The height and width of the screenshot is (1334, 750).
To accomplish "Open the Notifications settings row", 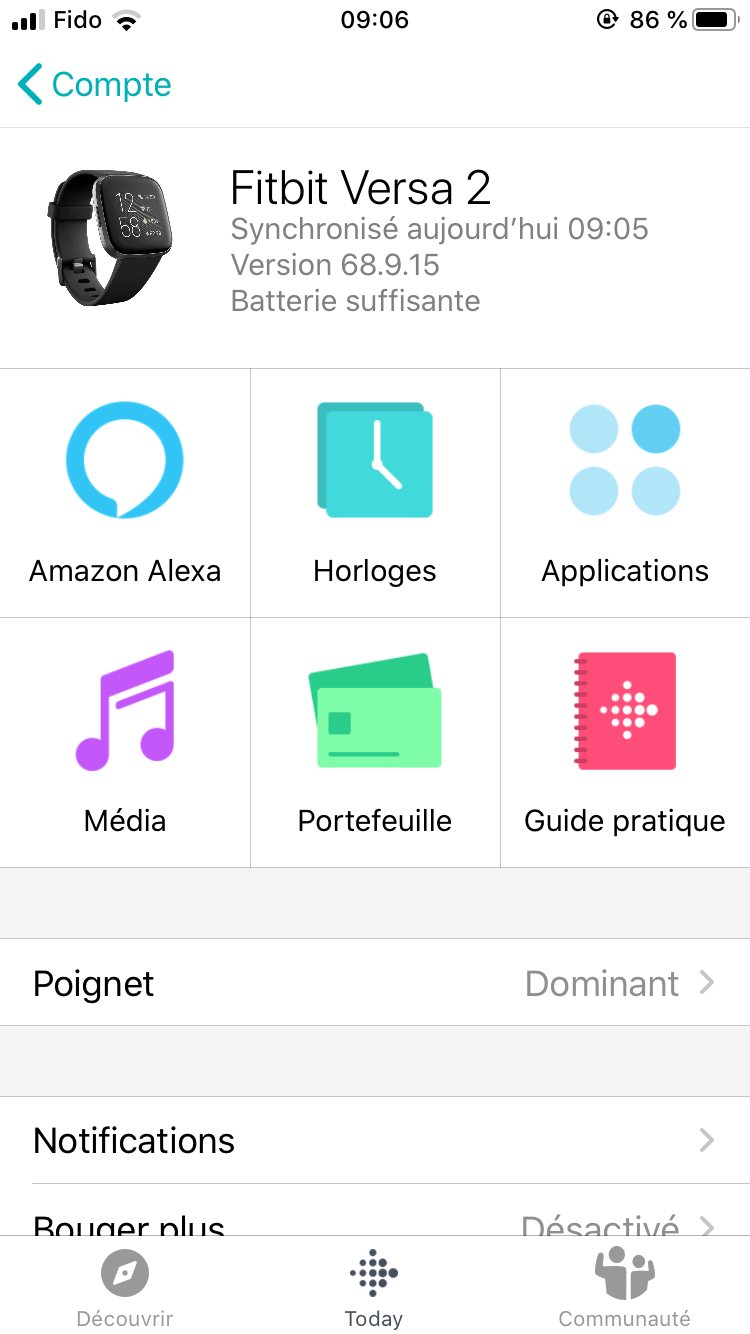I will click(375, 1140).
